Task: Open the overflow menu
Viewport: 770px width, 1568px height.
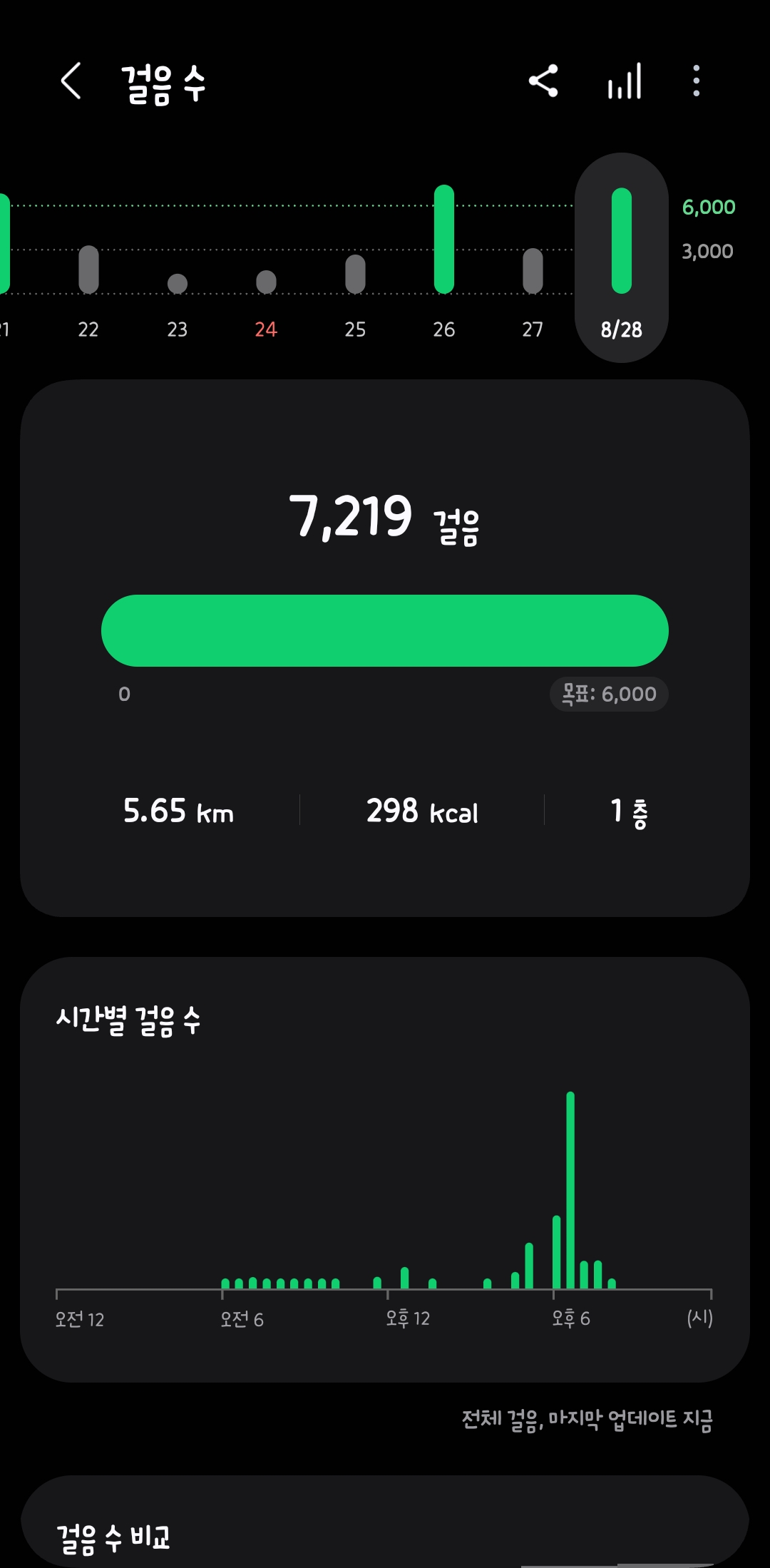Action: tap(697, 81)
